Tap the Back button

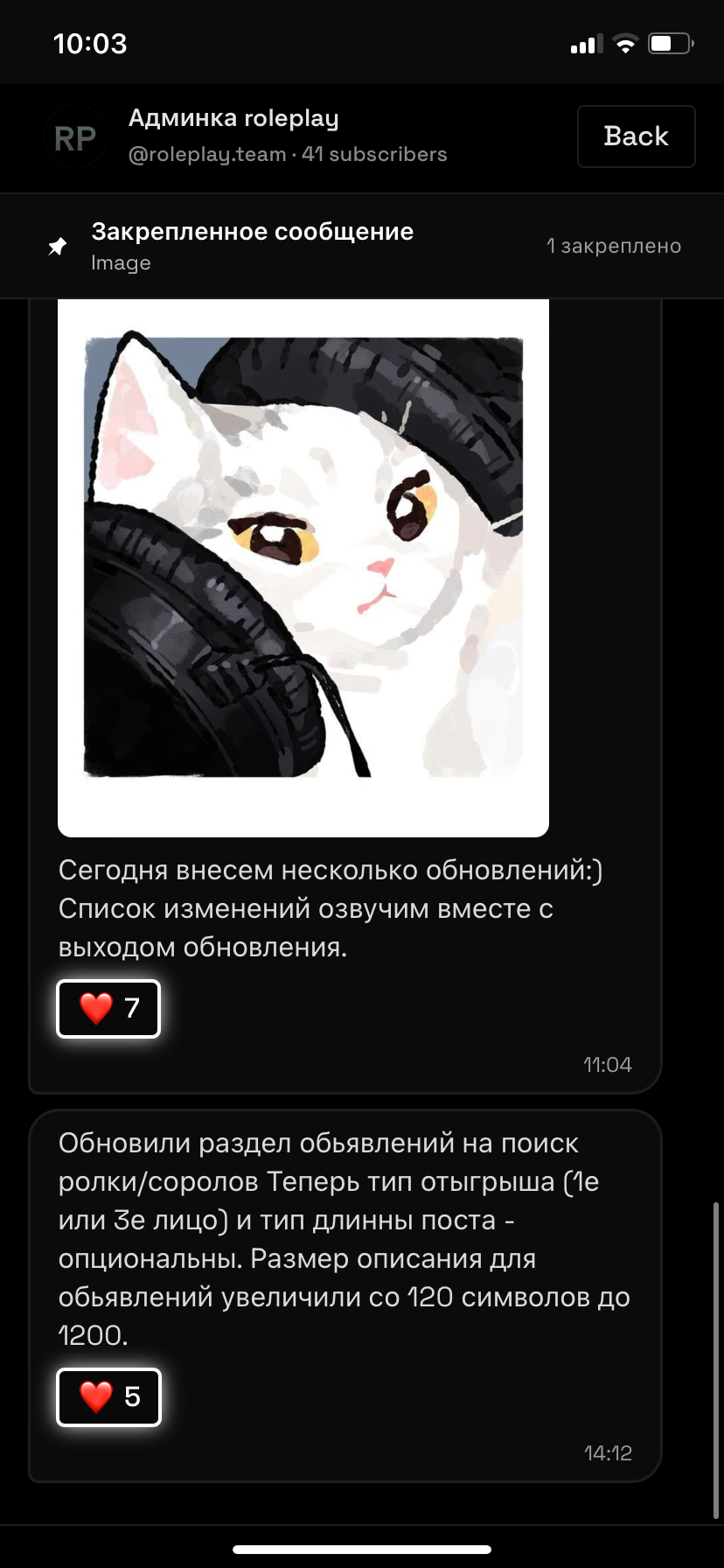coord(636,136)
